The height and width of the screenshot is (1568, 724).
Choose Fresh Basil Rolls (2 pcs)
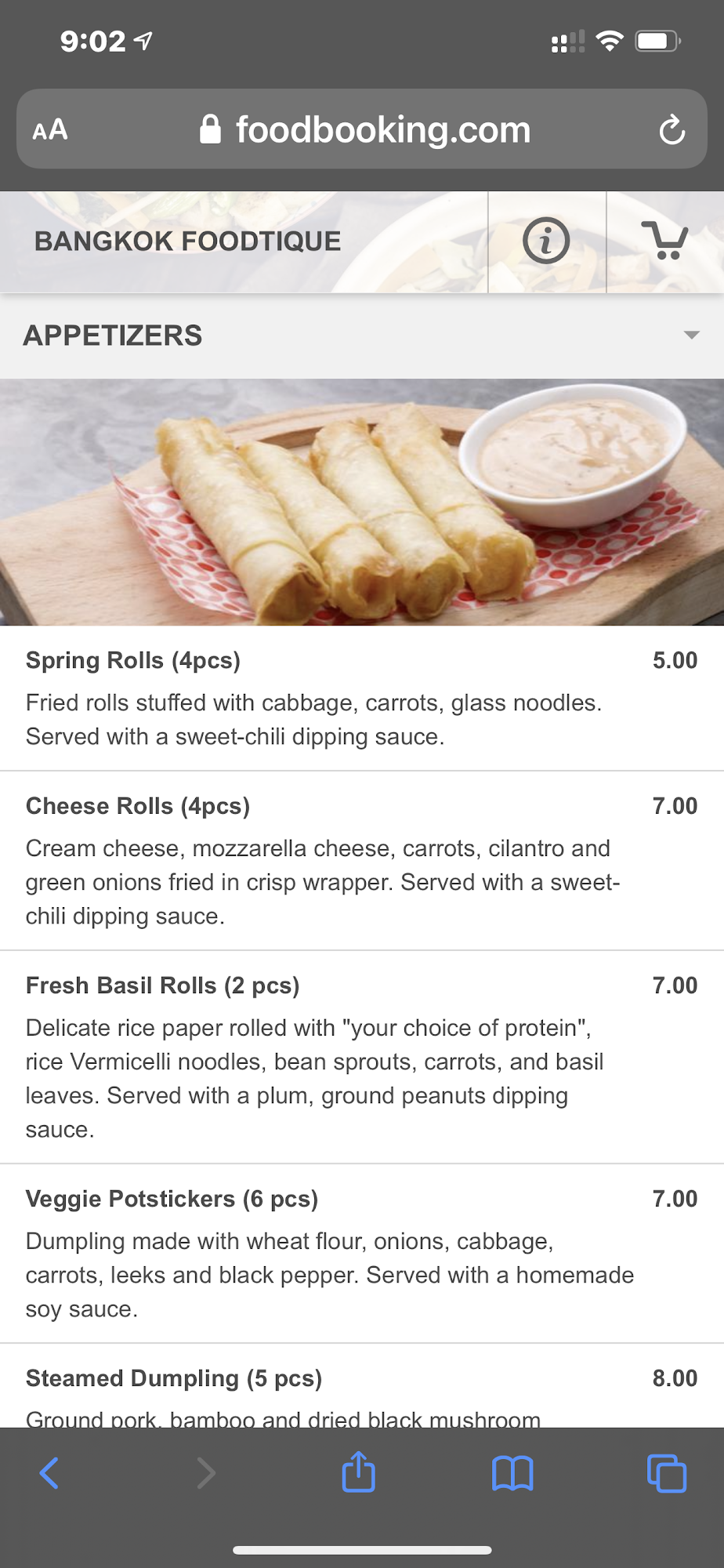pos(163,986)
